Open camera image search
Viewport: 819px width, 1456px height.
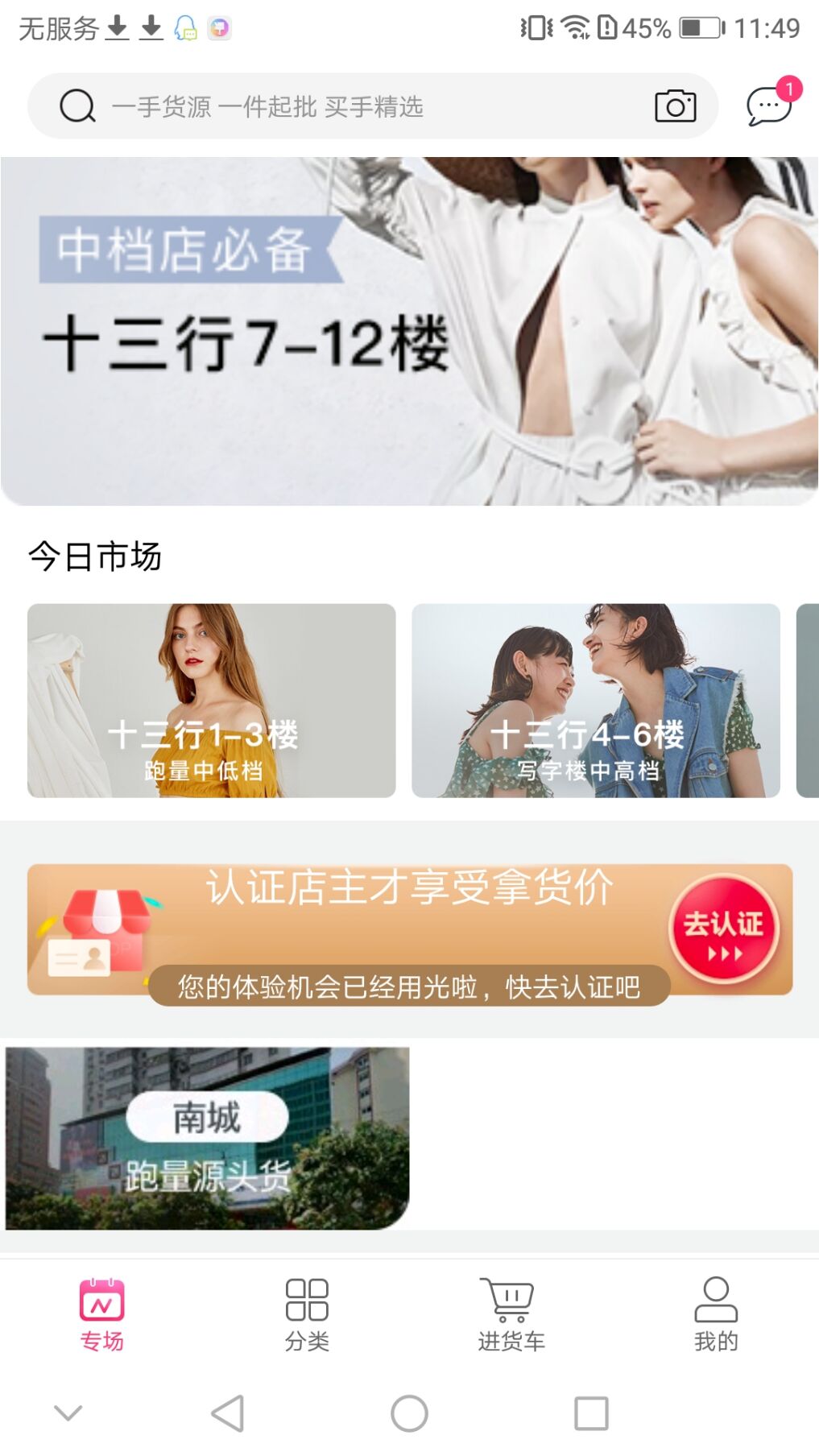point(675,106)
